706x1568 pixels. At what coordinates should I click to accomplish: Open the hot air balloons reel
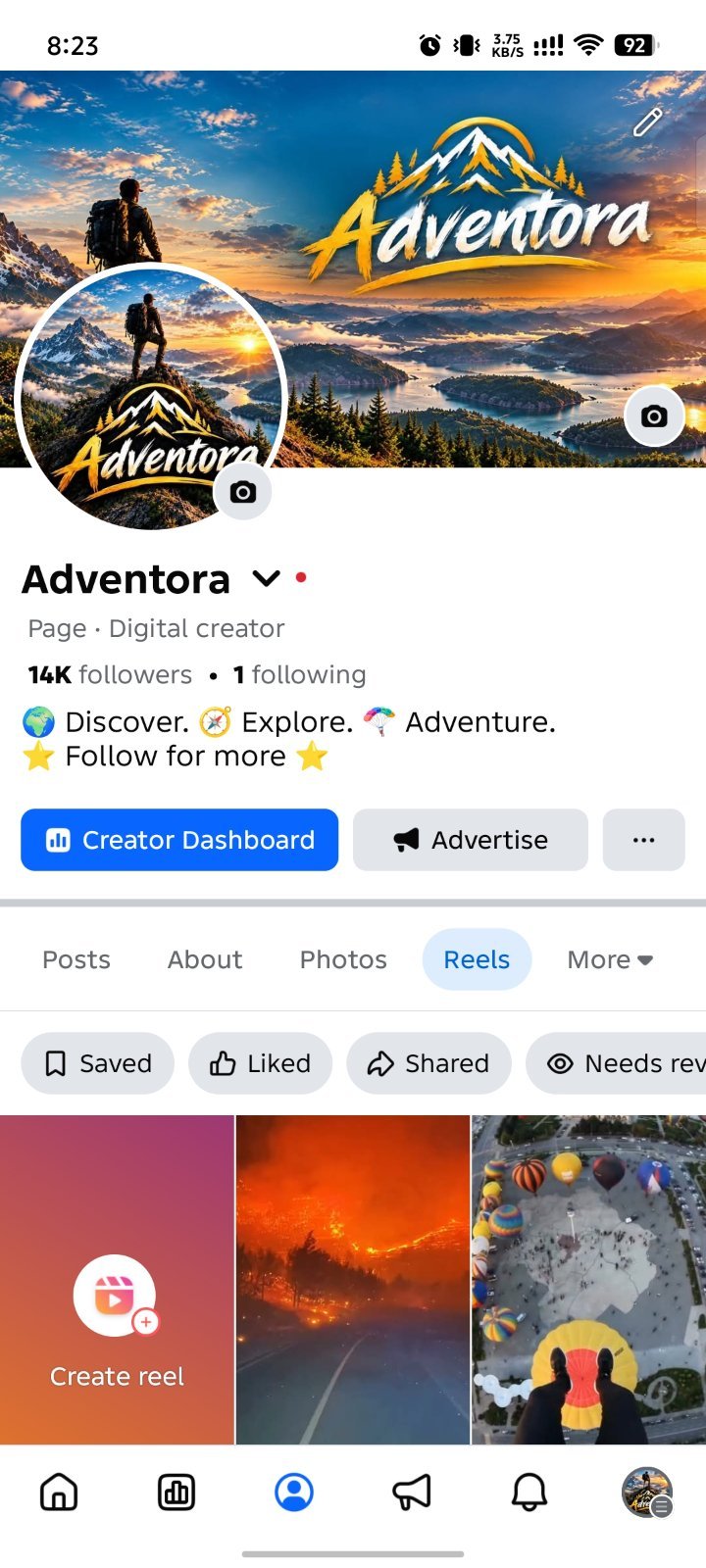point(588,1280)
